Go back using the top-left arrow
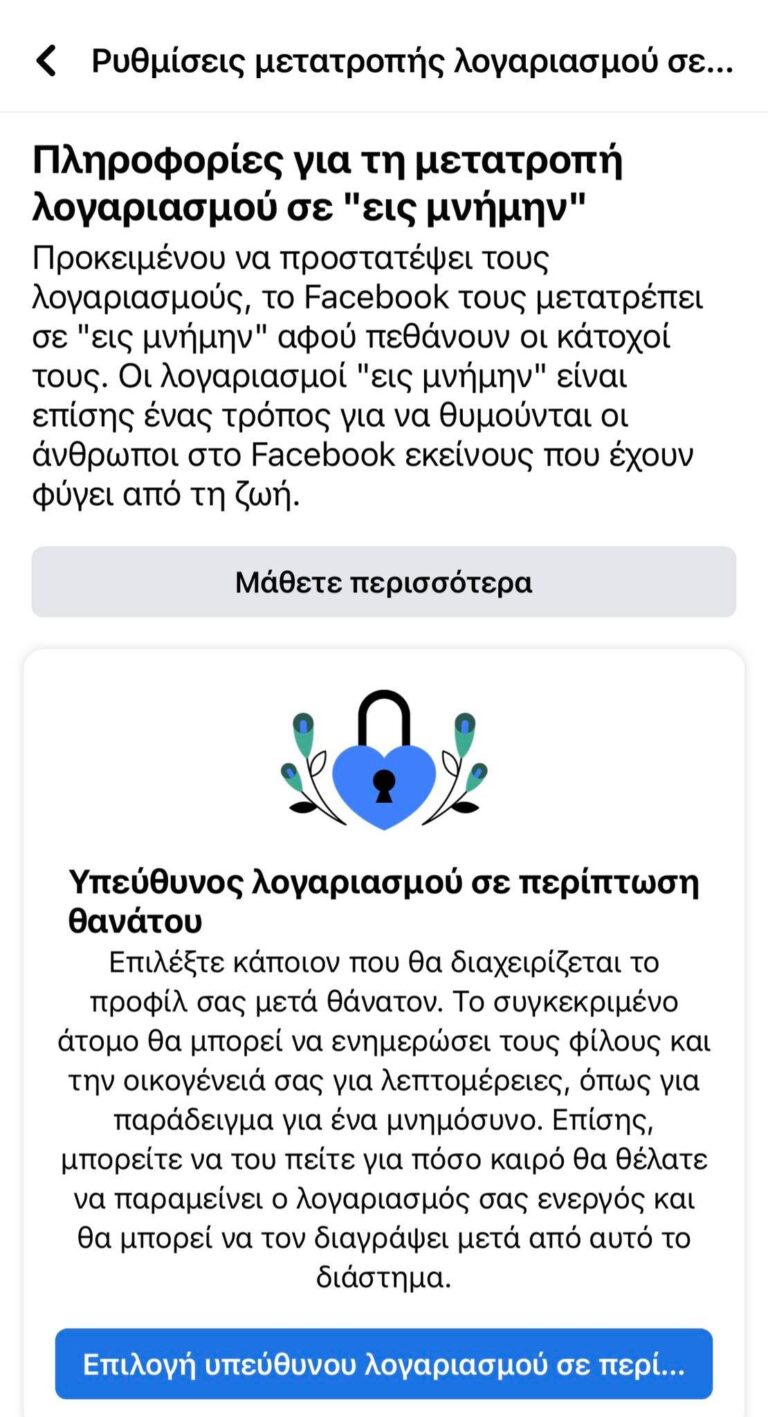The width and height of the screenshot is (768, 1417). [46, 61]
